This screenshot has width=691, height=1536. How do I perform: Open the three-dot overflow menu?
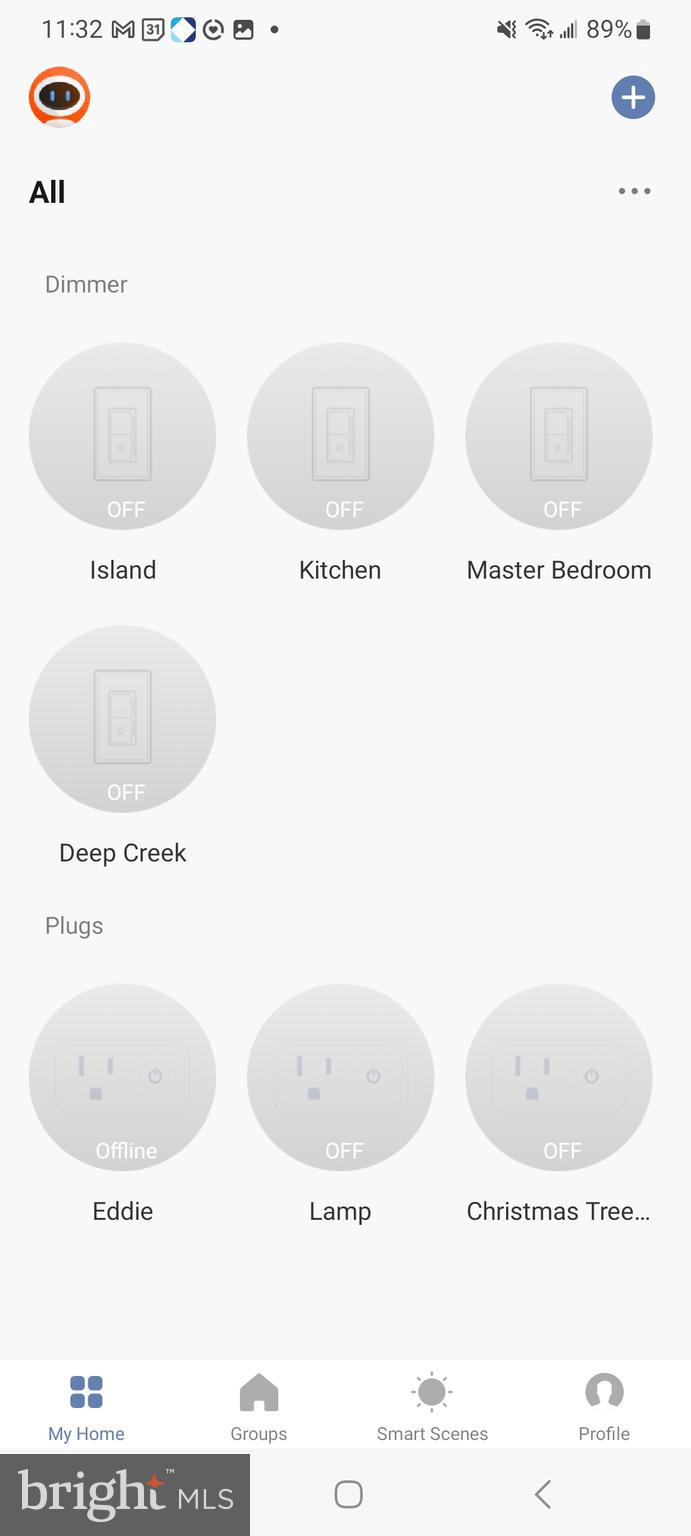click(x=634, y=191)
